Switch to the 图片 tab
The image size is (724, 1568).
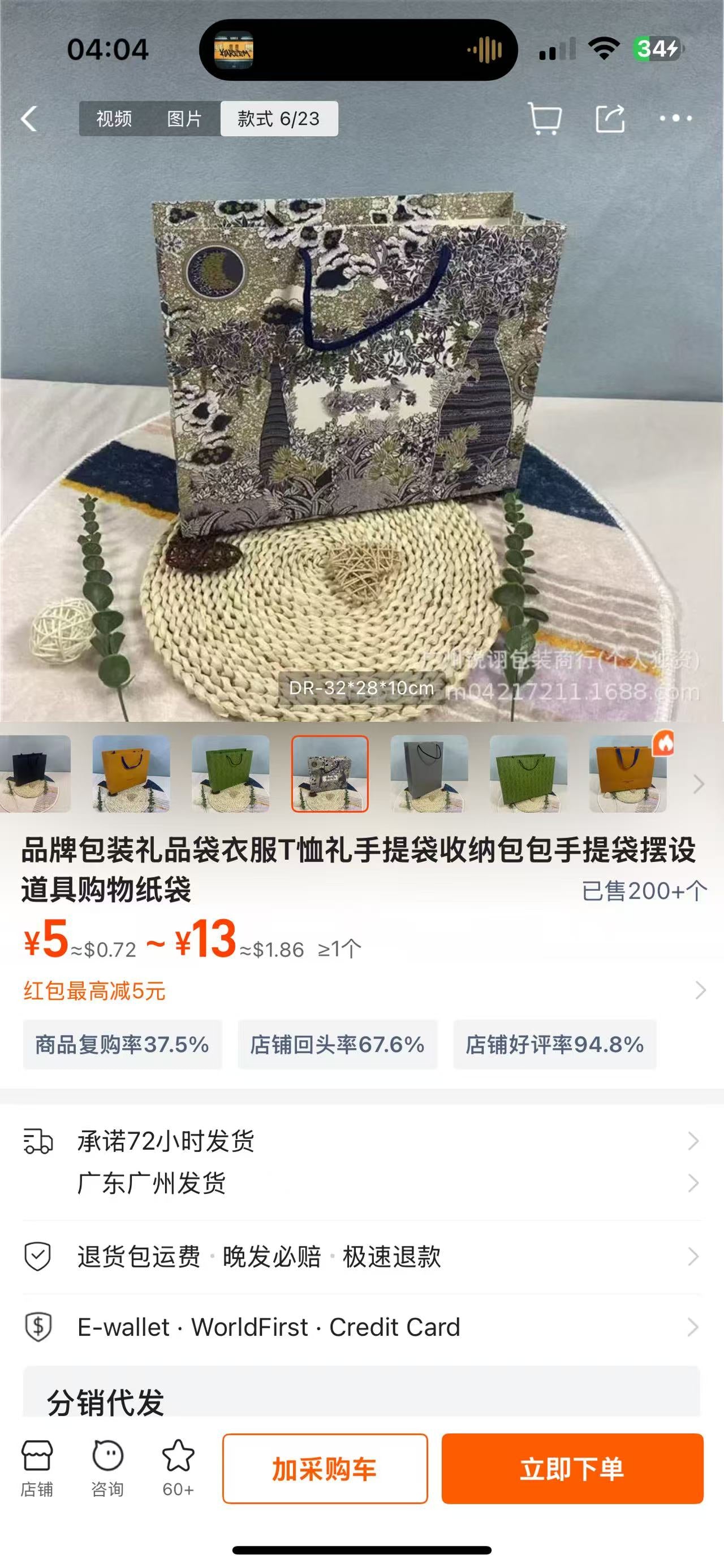click(185, 119)
